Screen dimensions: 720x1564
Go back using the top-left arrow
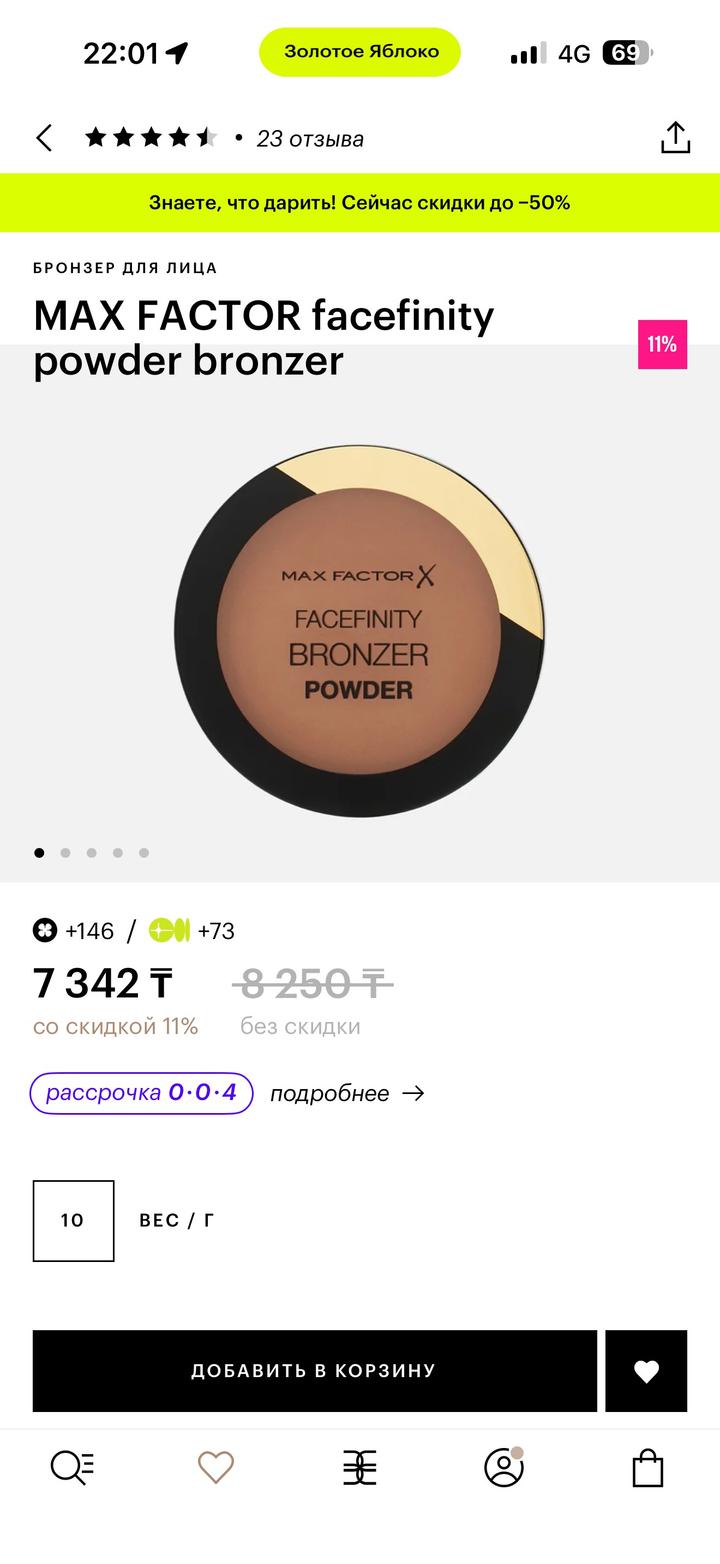tap(44, 138)
